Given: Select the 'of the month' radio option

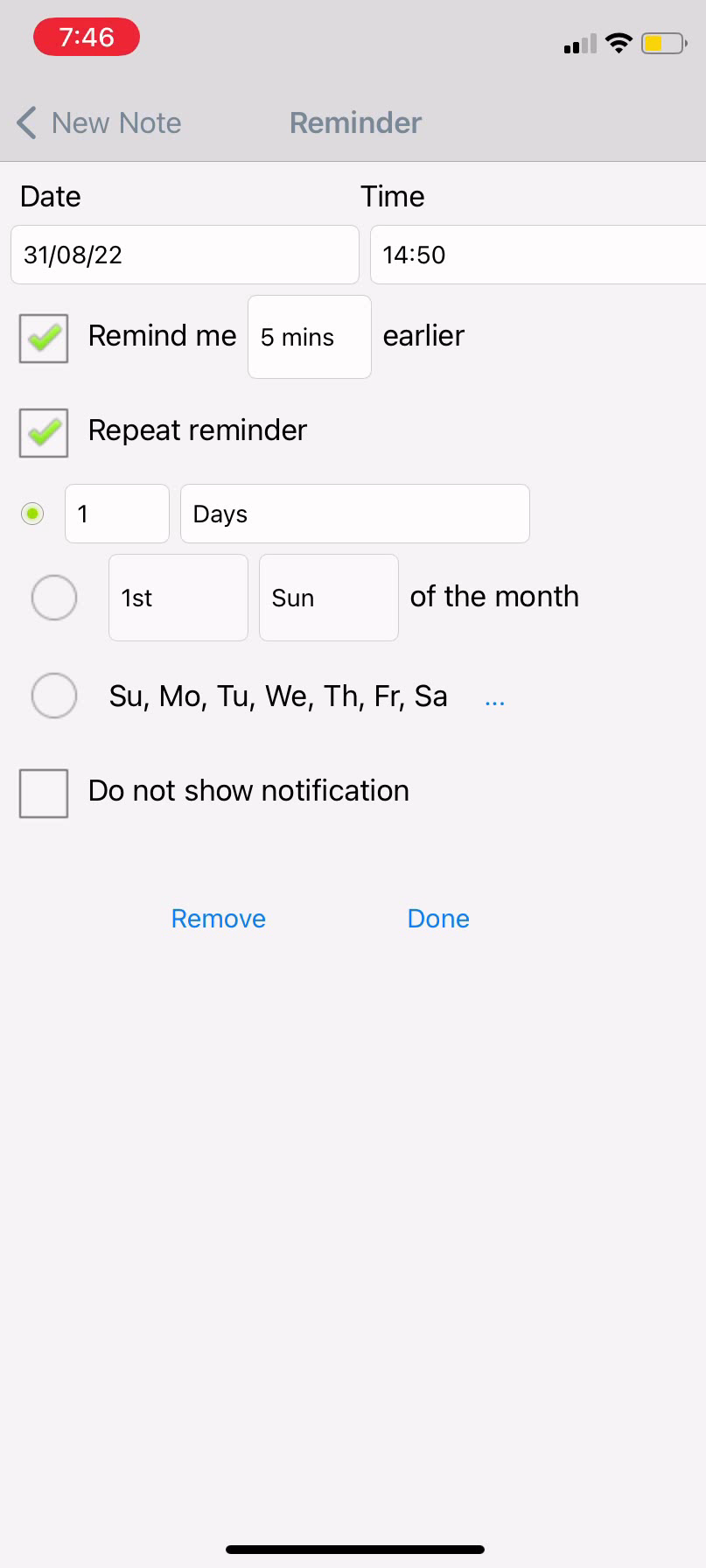Looking at the screenshot, I should click(x=54, y=598).
